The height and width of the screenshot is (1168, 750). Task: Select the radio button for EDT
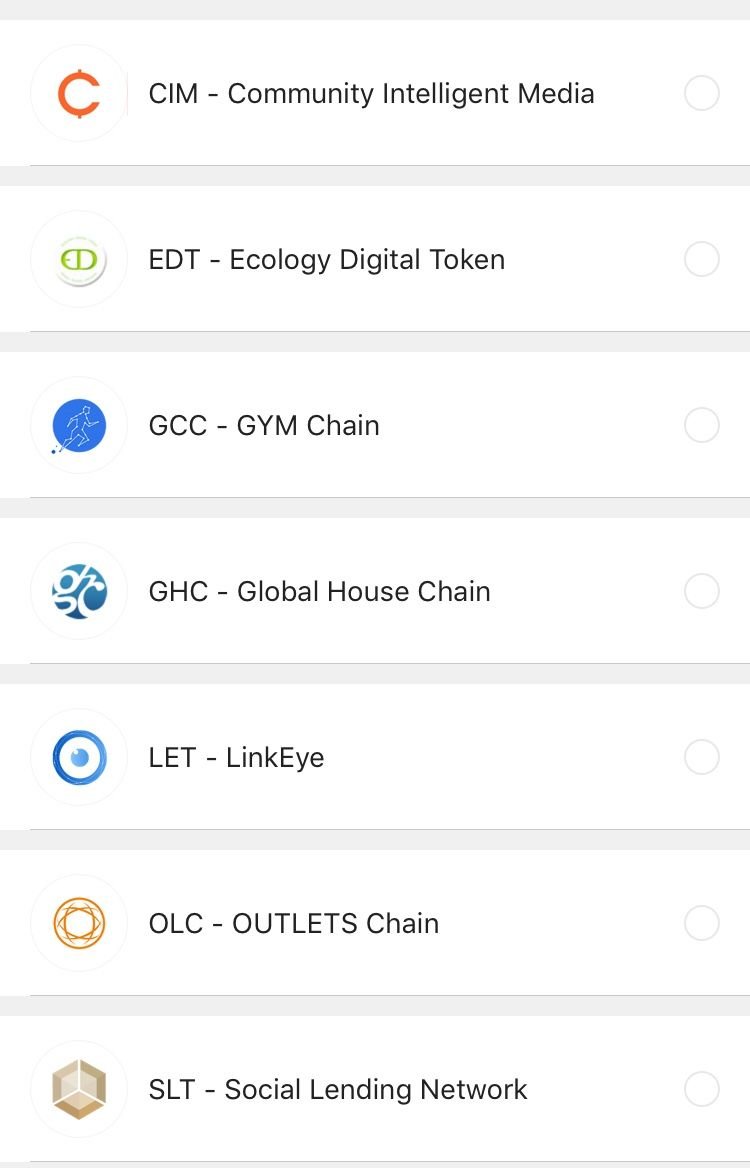tap(702, 259)
